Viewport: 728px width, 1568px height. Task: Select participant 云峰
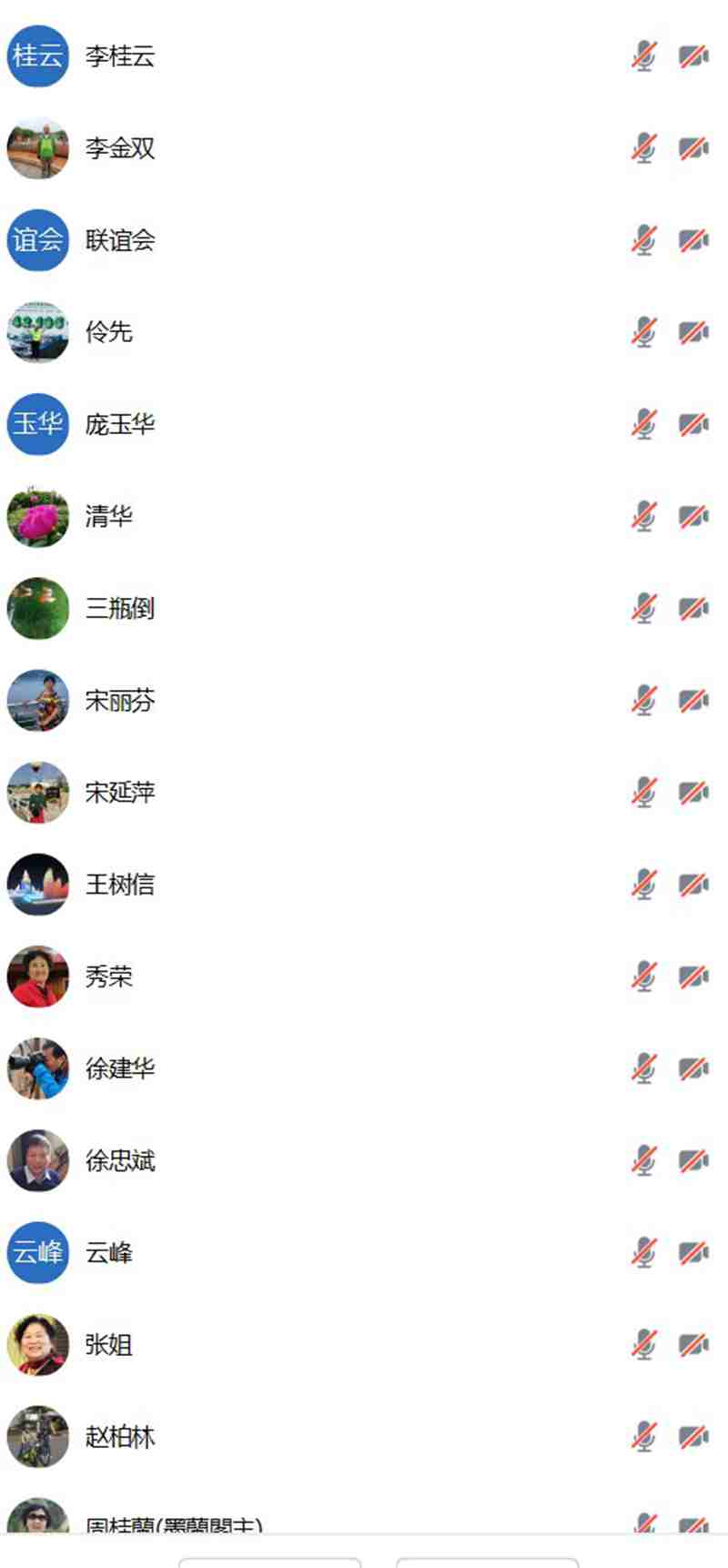pyautogui.click(x=109, y=1253)
